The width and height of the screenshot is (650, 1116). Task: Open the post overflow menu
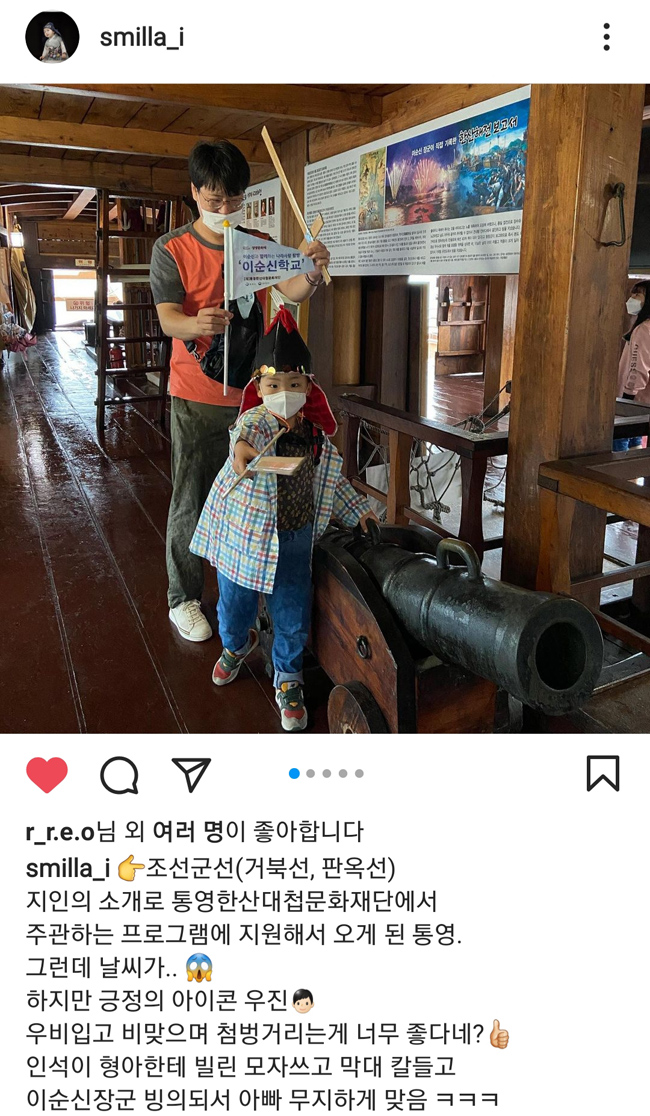point(606,38)
